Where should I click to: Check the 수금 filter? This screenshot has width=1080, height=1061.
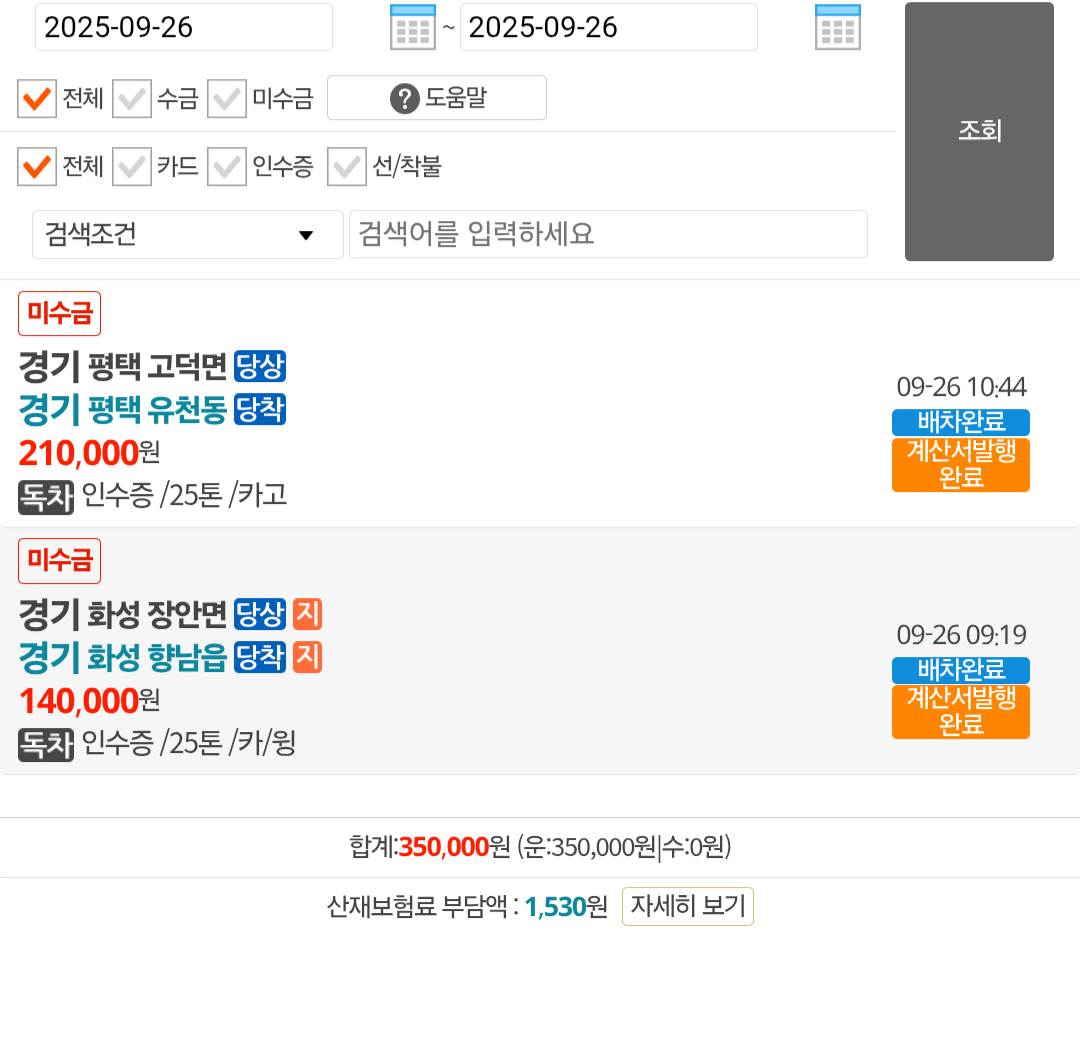[132, 98]
